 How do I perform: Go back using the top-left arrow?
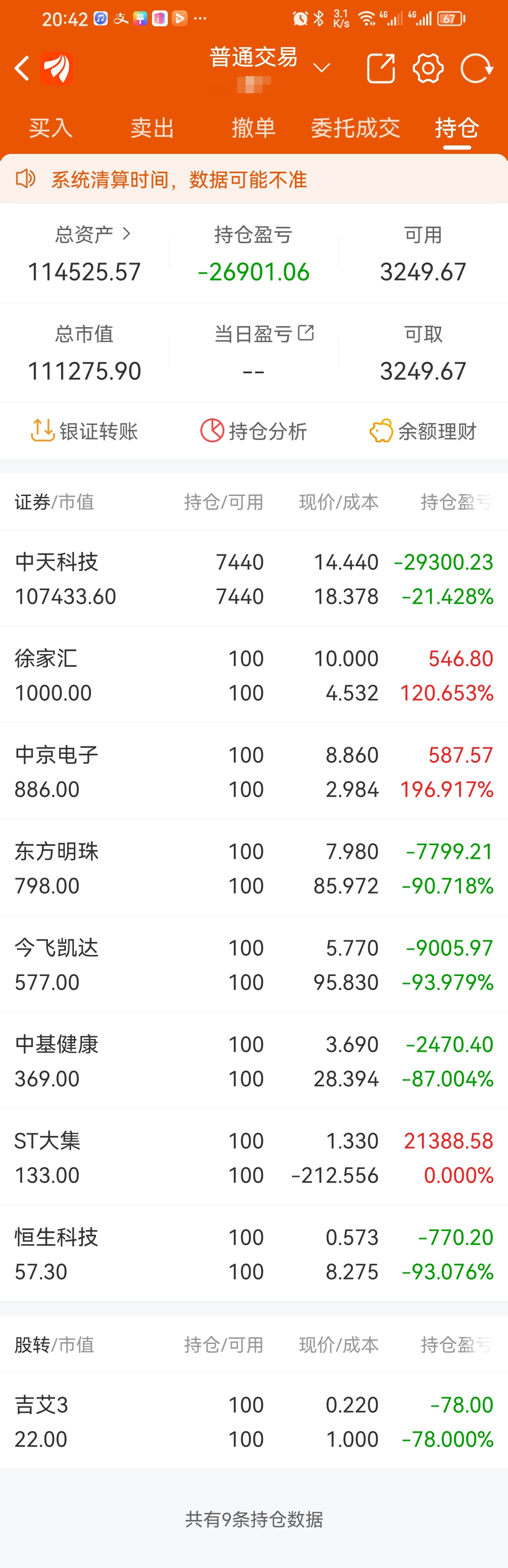tap(22, 68)
